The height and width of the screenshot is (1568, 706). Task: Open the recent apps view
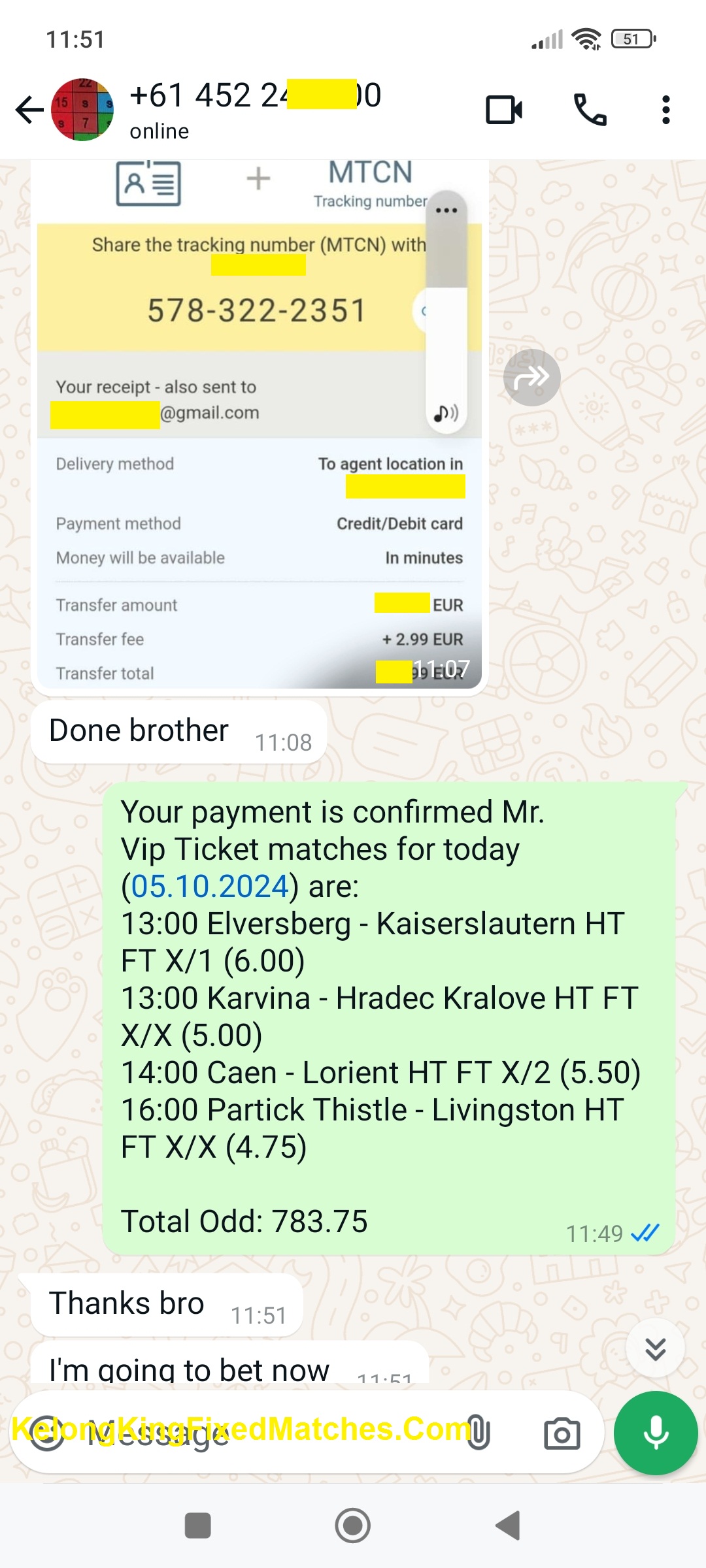tap(197, 1526)
